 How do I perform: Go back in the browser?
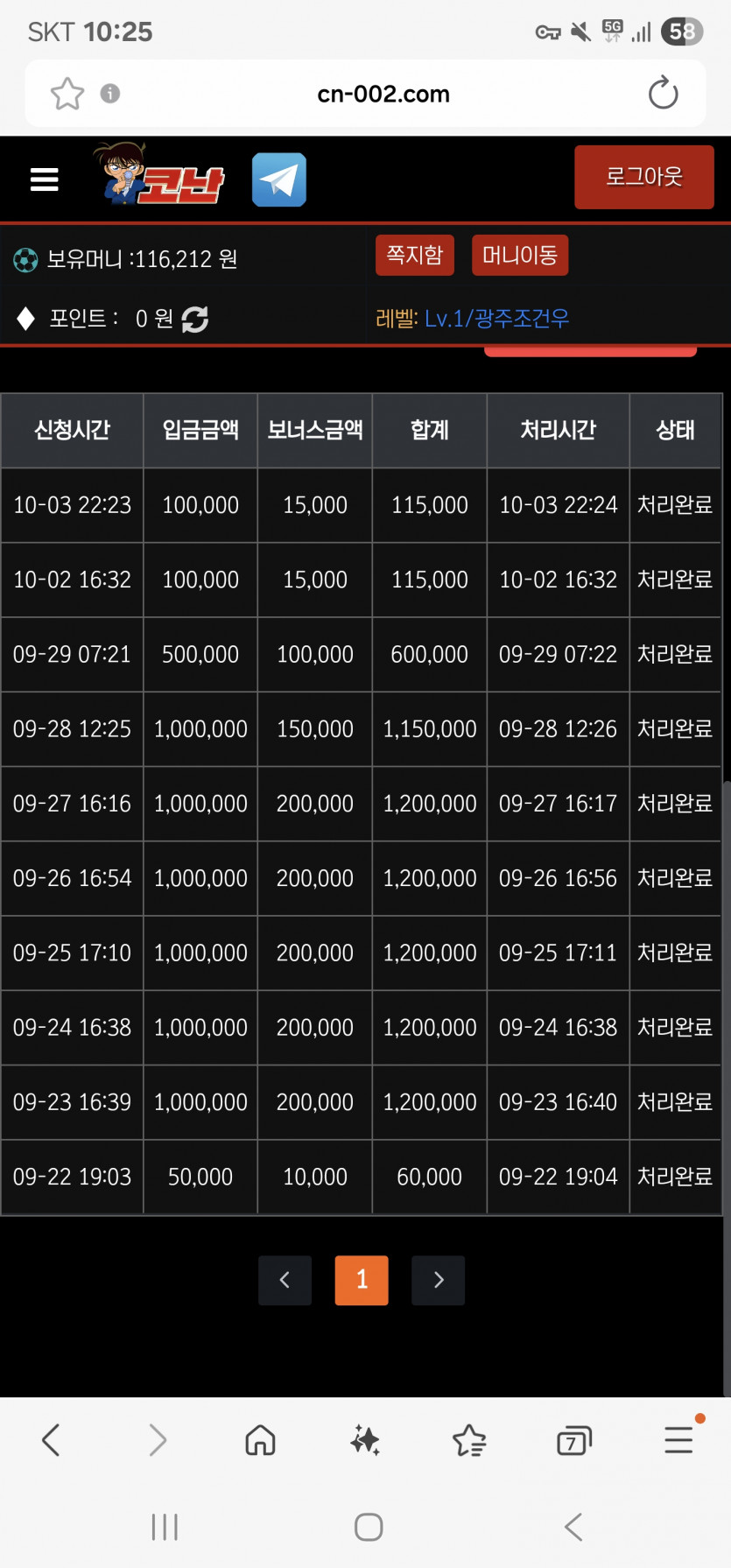click(x=51, y=1439)
